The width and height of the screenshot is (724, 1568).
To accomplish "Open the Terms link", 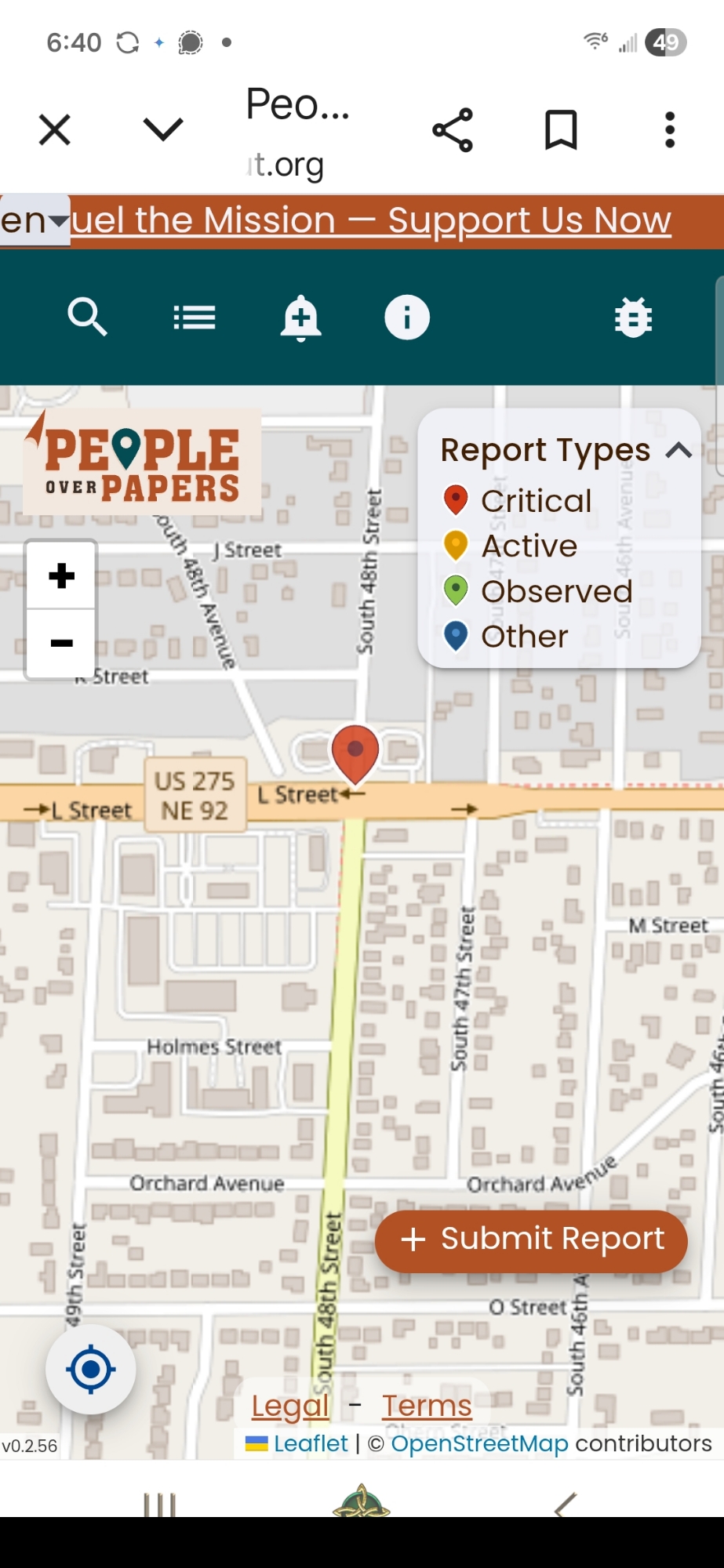I will pyautogui.click(x=427, y=1406).
